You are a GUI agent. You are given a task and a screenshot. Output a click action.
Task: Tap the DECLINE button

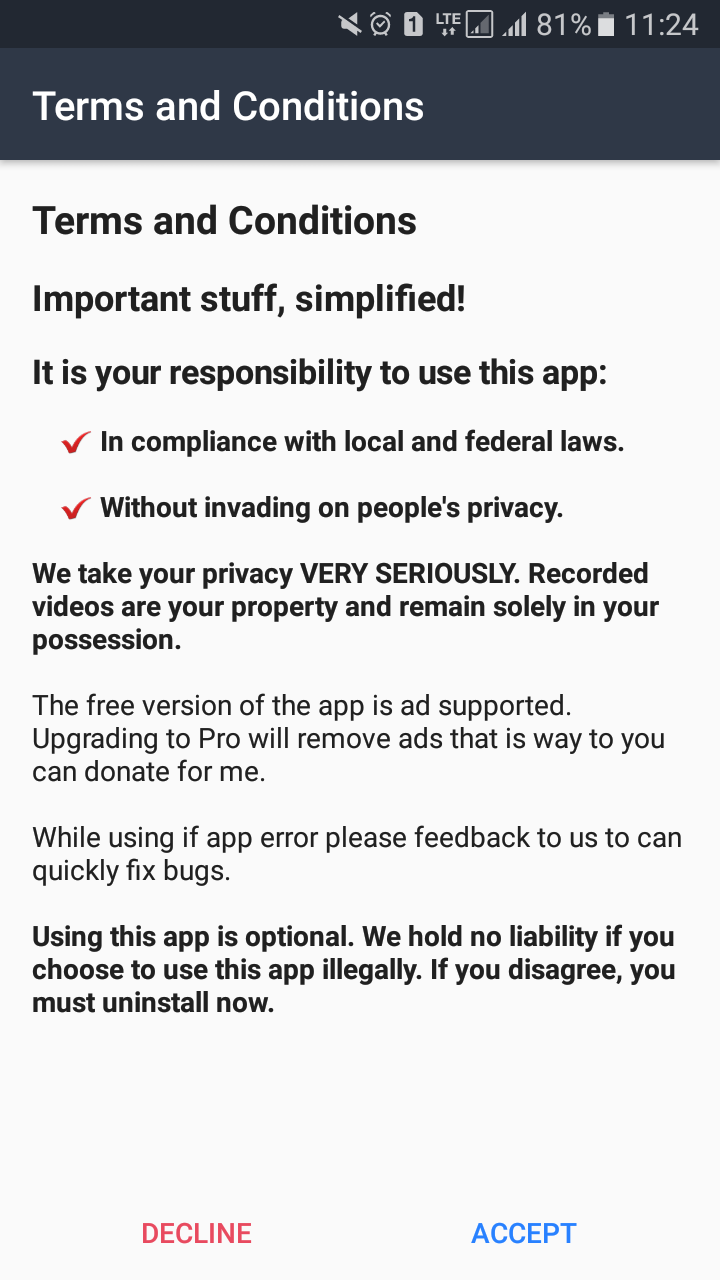196,1233
